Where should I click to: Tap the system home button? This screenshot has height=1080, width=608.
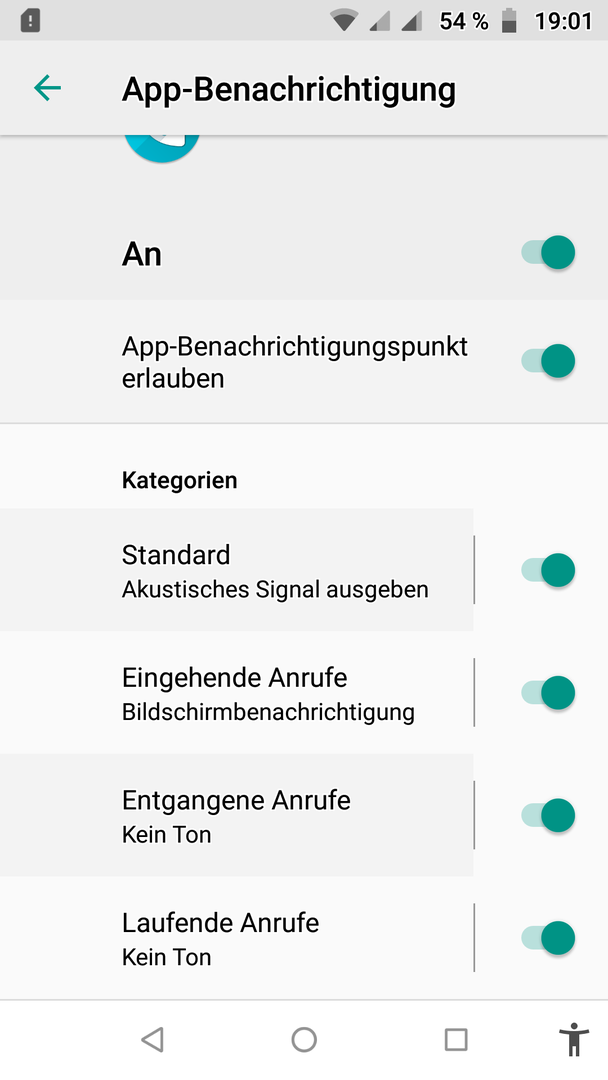(304, 1039)
